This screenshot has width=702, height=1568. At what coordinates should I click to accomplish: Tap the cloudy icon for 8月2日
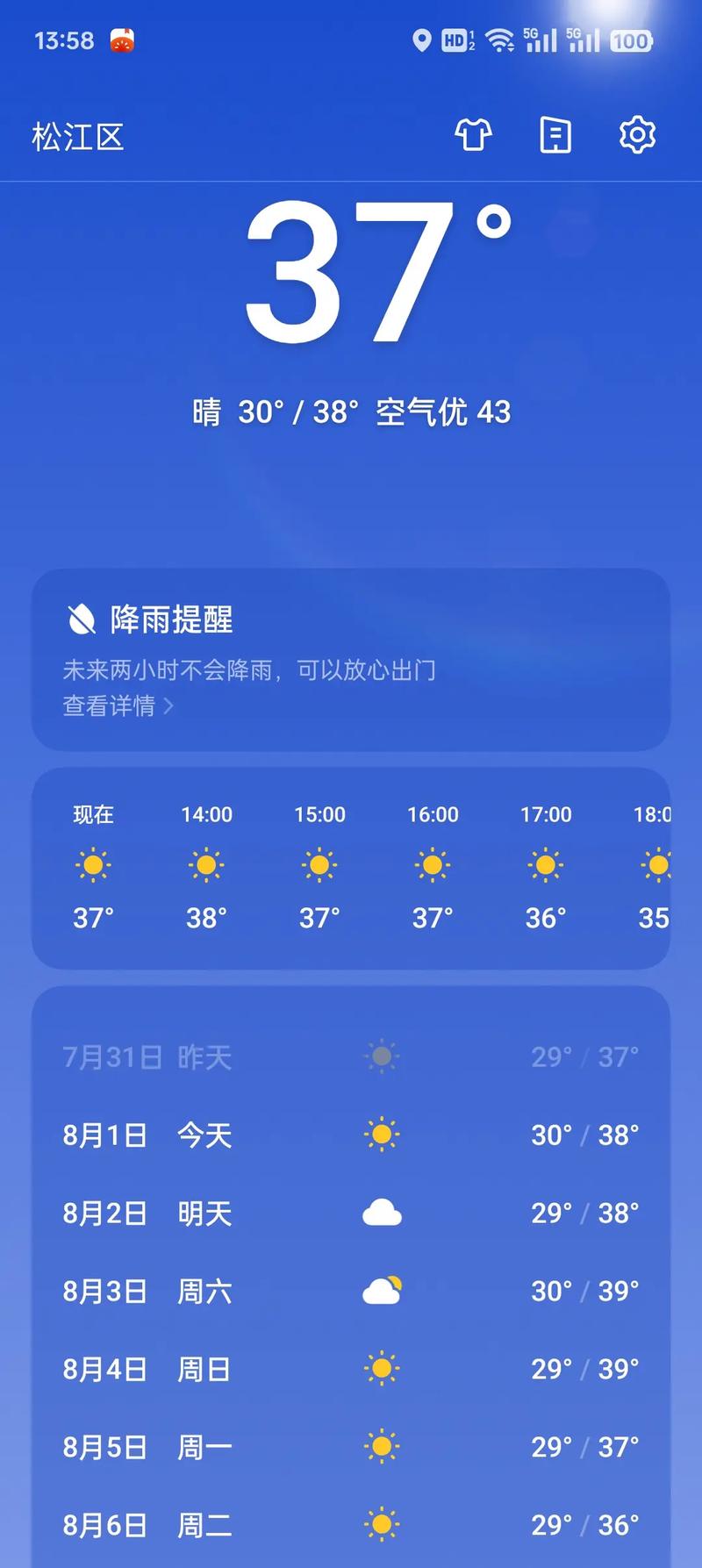coord(381,1212)
